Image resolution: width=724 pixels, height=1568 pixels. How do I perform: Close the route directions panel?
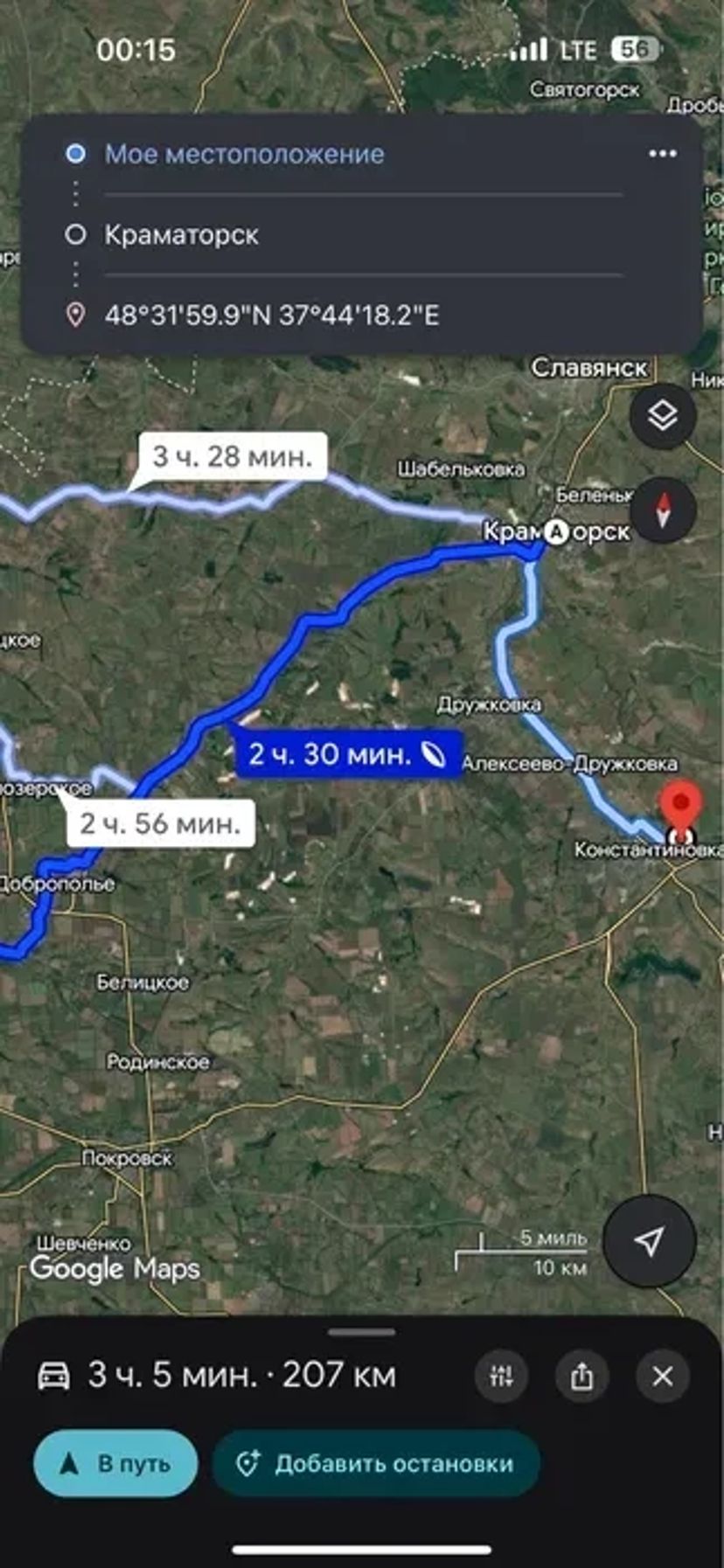(x=663, y=1377)
